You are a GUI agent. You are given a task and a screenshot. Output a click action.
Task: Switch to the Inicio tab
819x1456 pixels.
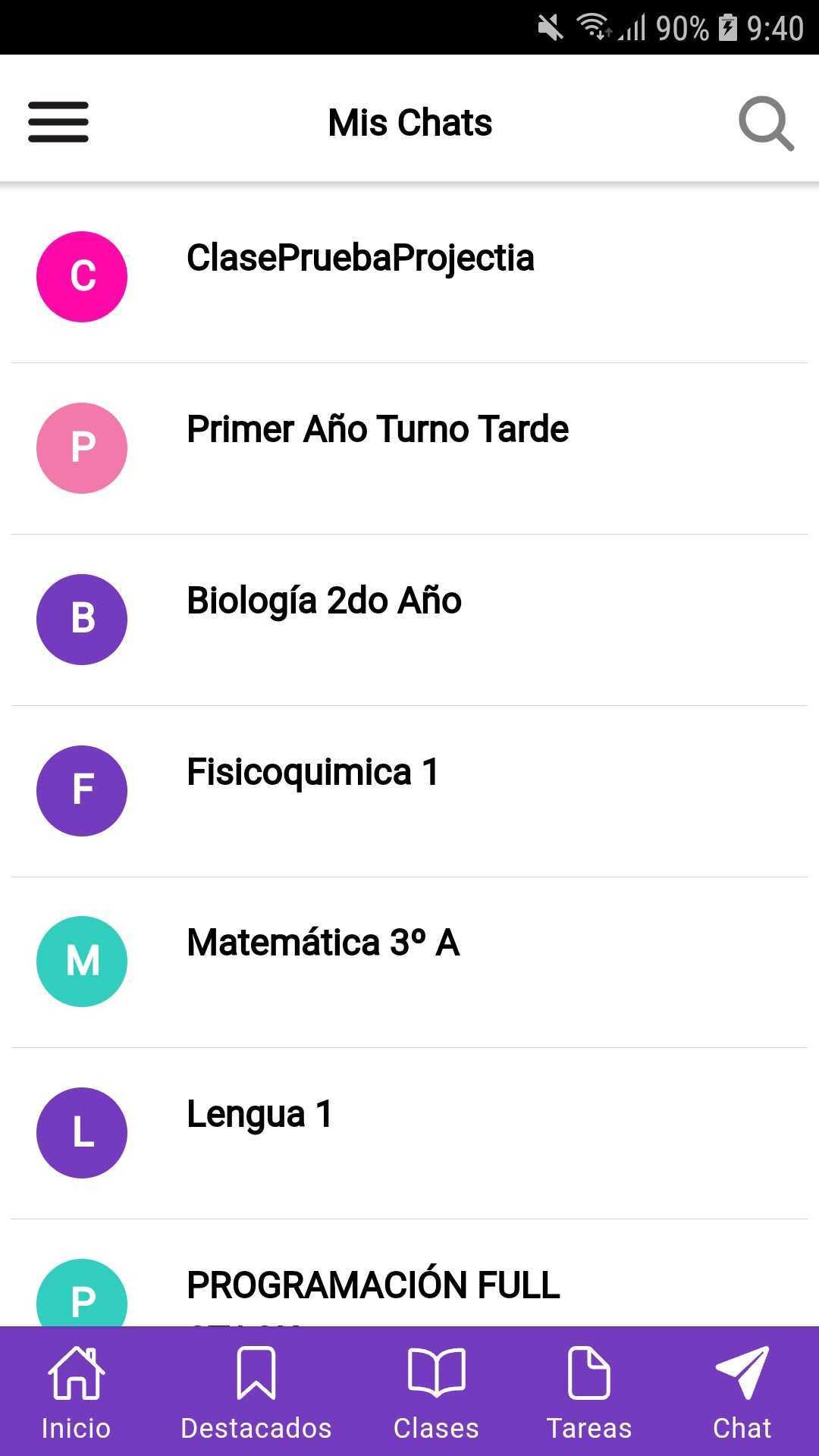[76, 1392]
